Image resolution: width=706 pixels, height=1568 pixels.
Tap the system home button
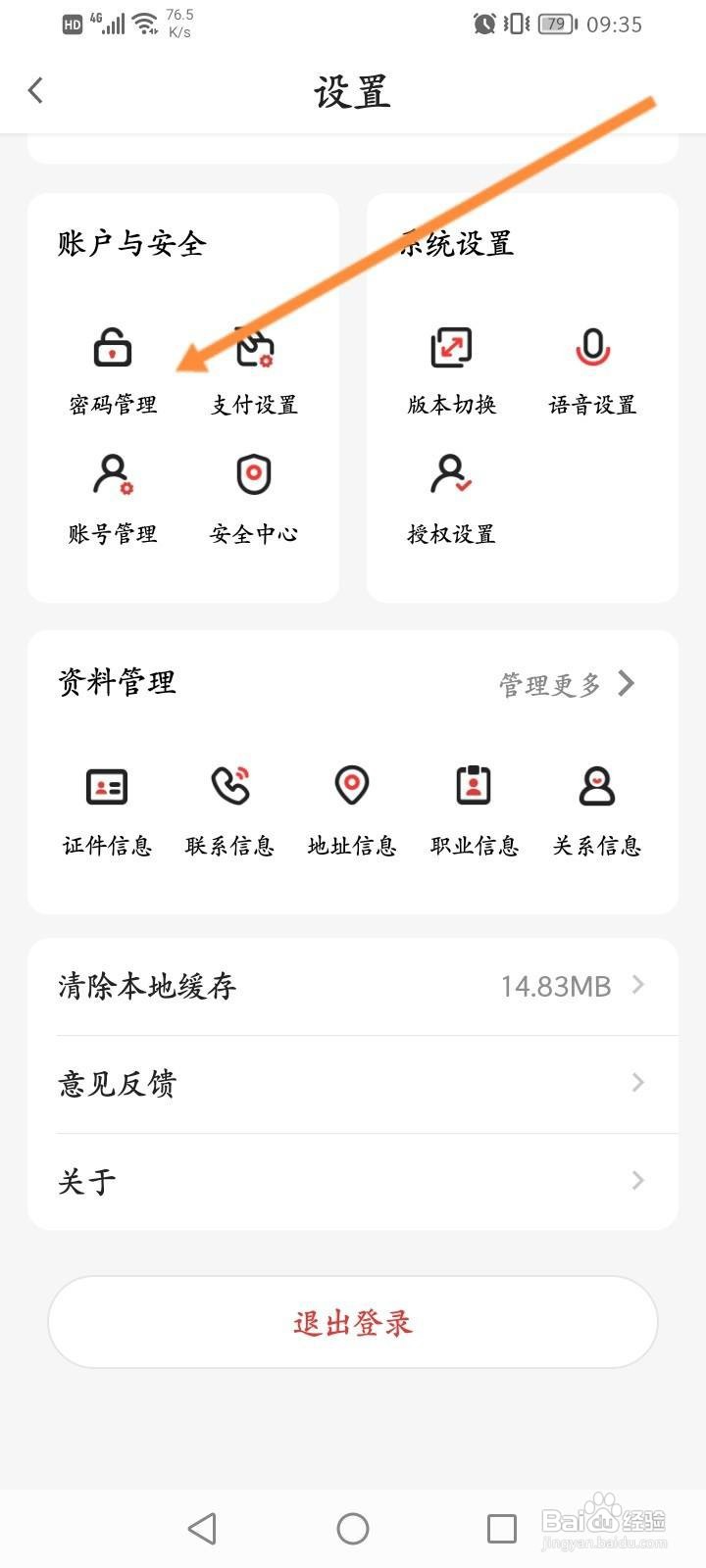pyautogui.click(x=353, y=1529)
